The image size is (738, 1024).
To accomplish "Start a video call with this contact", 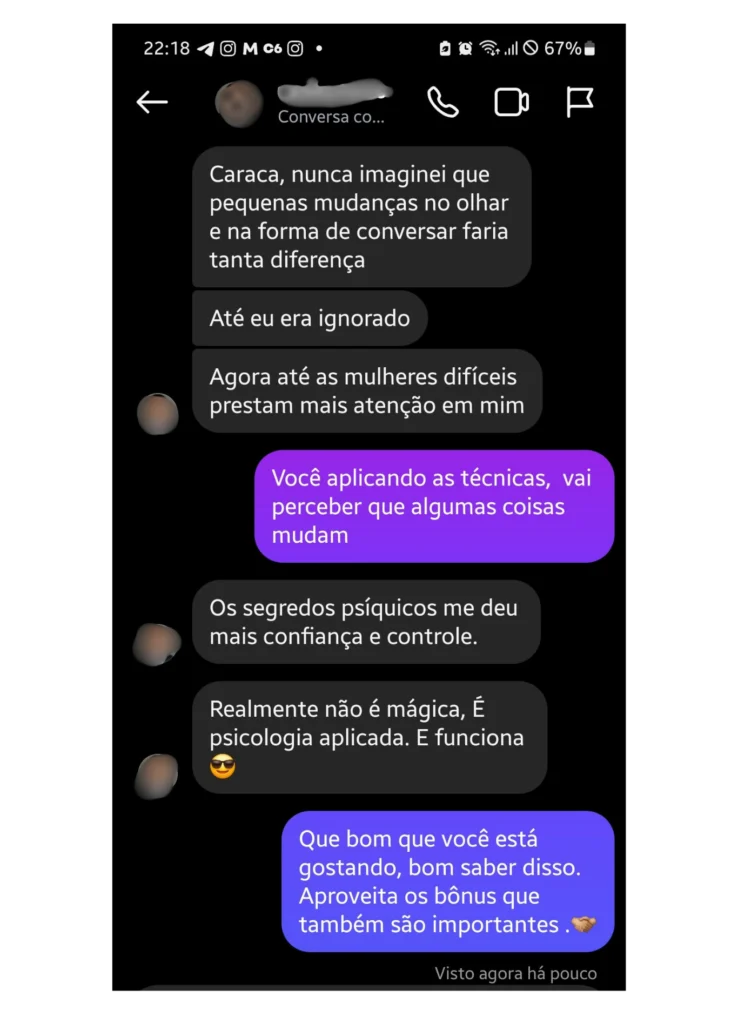I will click(511, 102).
